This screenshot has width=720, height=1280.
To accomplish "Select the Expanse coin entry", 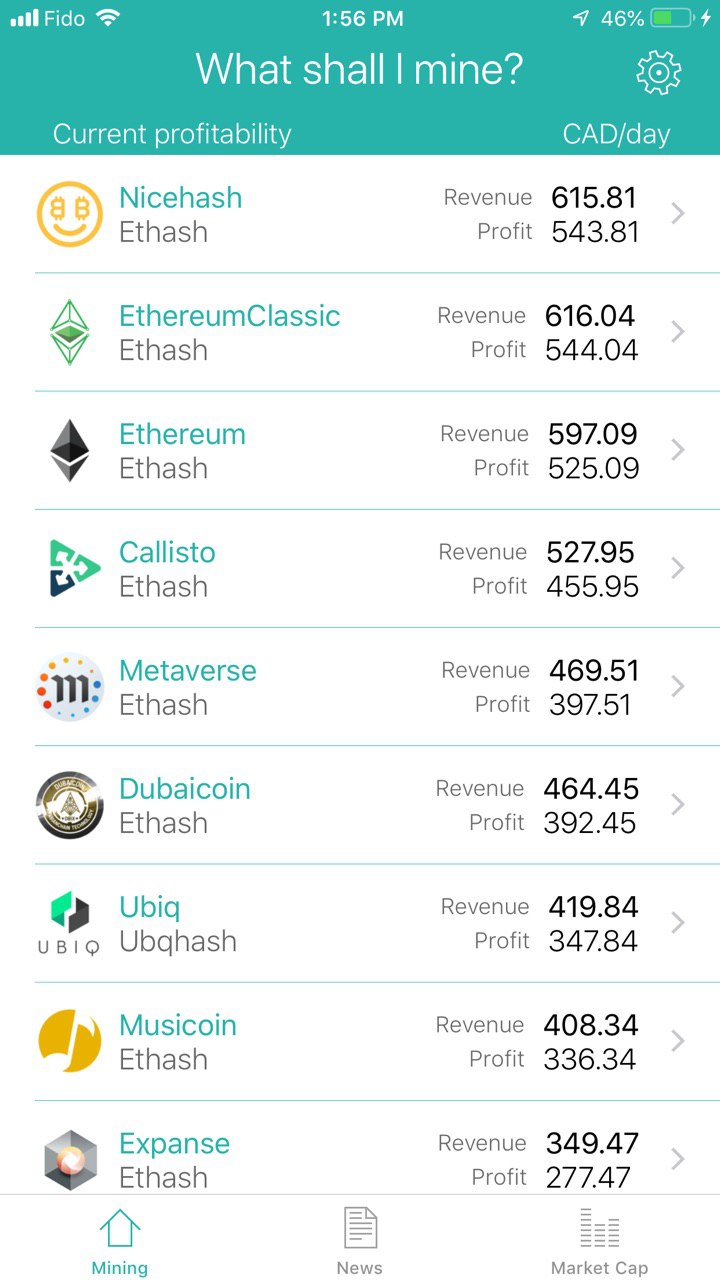I will 360,1148.
